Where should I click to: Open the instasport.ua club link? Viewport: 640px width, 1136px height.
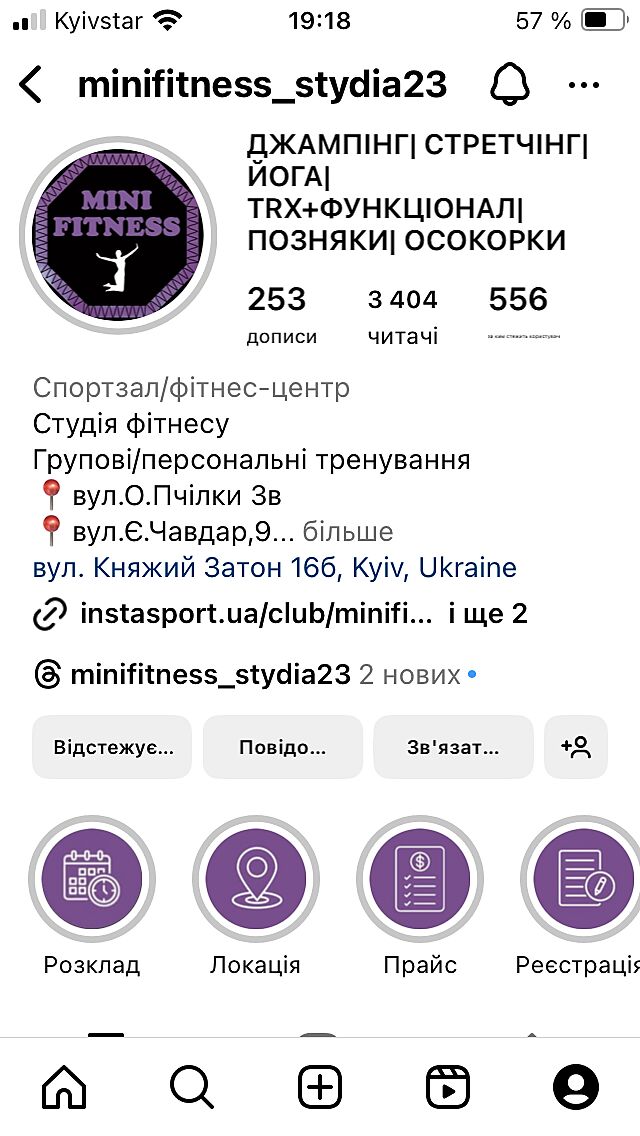coord(256,613)
